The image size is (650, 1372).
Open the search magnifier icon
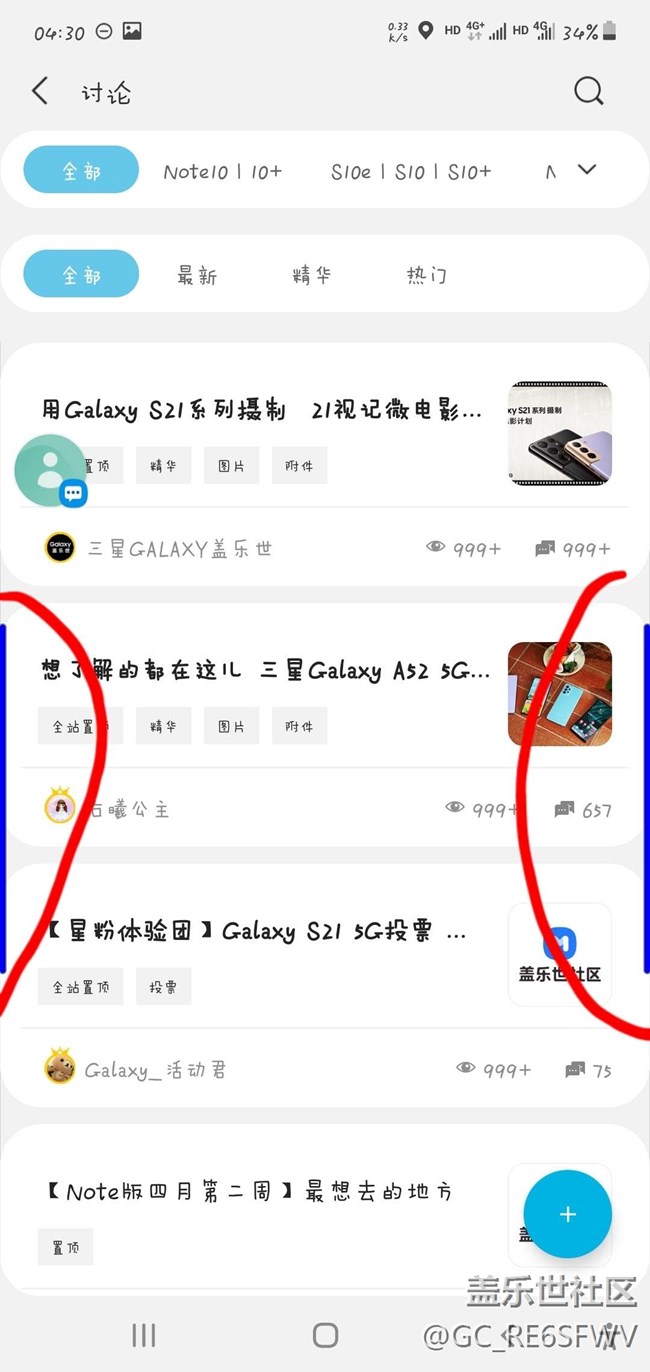coord(589,92)
